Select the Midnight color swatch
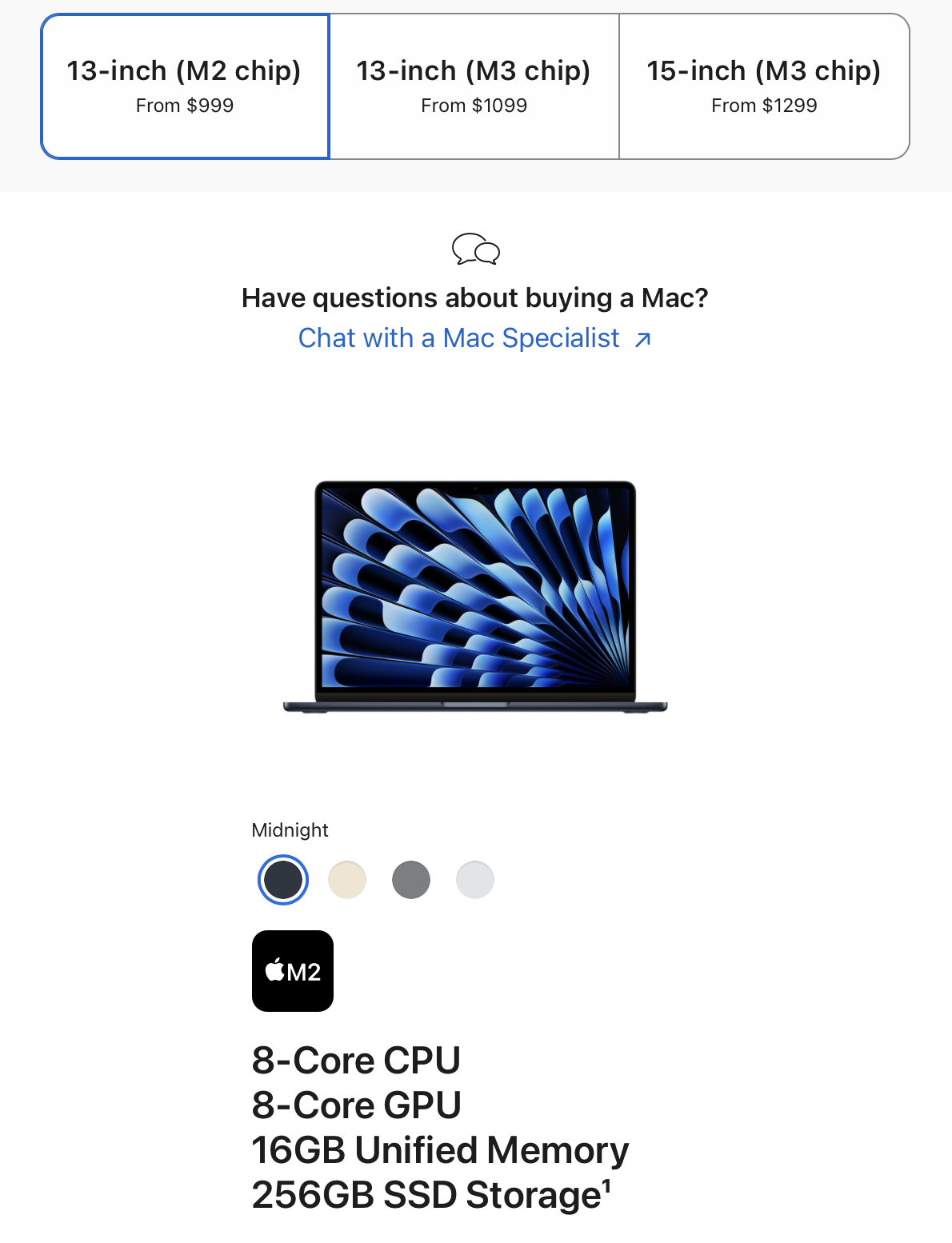The width and height of the screenshot is (952, 1243). (x=283, y=880)
